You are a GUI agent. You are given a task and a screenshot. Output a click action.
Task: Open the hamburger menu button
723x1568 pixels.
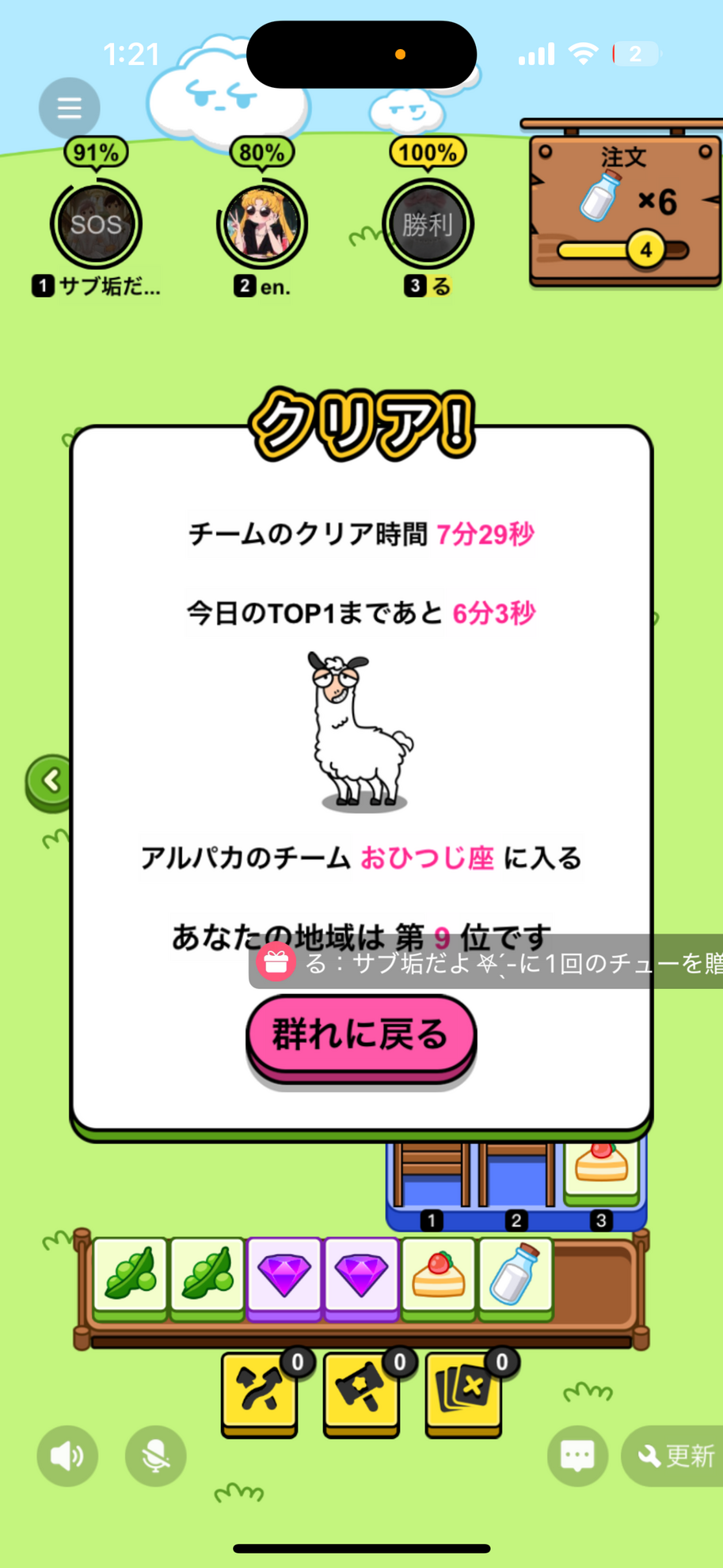click(x=69, y=108)
